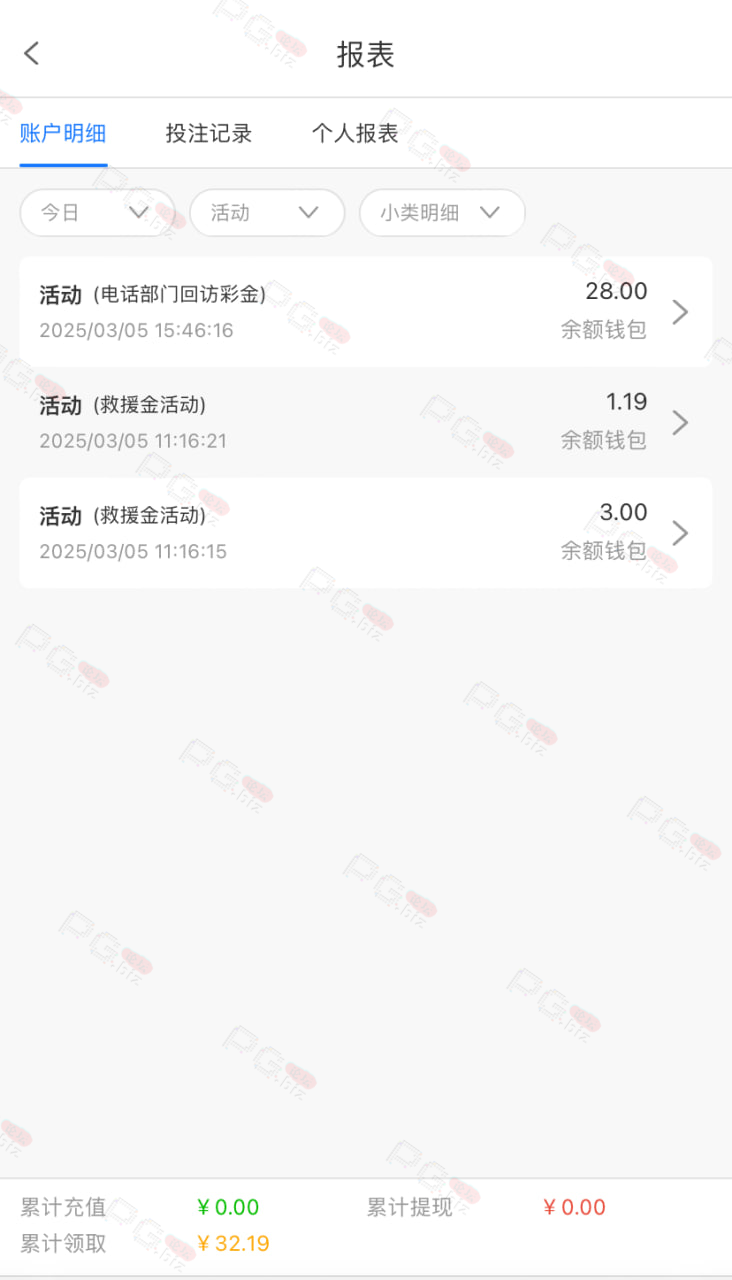
Task: Select the 账户明细 tab
Action: pyautogui.click(x=63, y=134)
